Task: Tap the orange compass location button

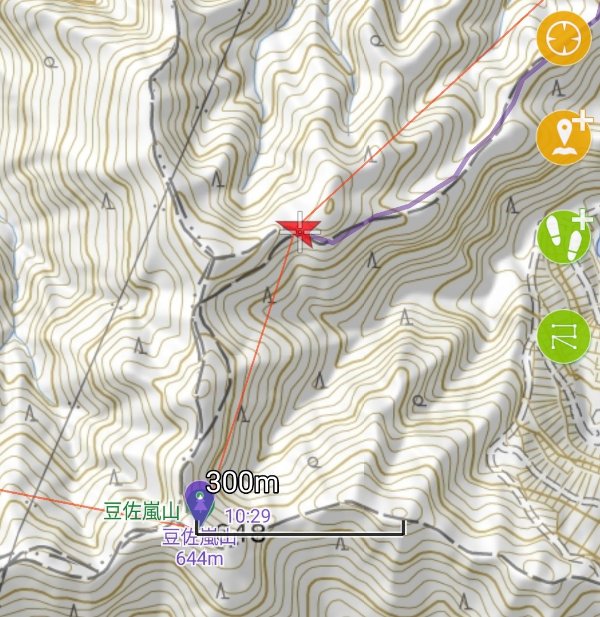Action: 563,40
